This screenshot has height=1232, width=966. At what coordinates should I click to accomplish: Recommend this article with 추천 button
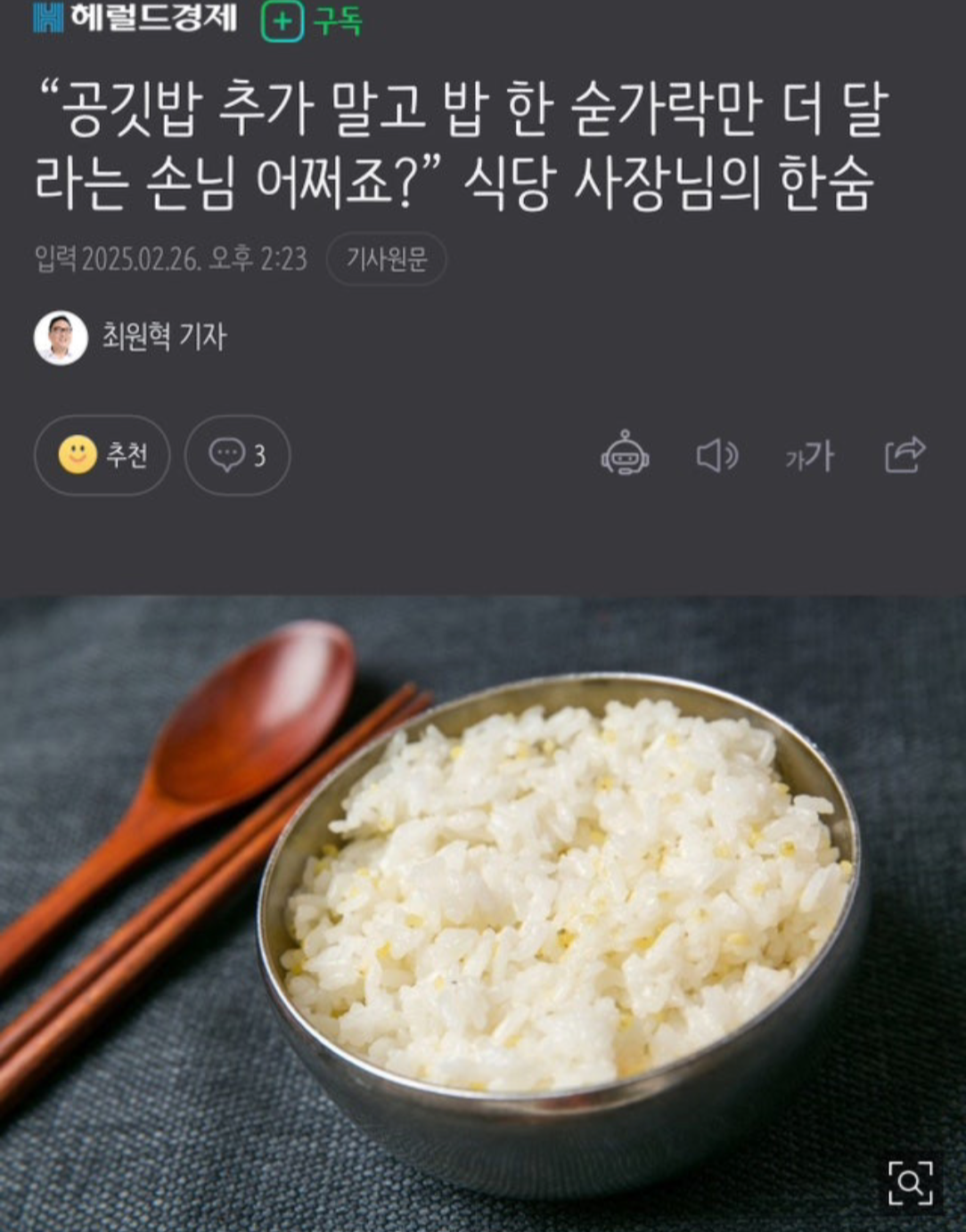click(x=102, y=455)
